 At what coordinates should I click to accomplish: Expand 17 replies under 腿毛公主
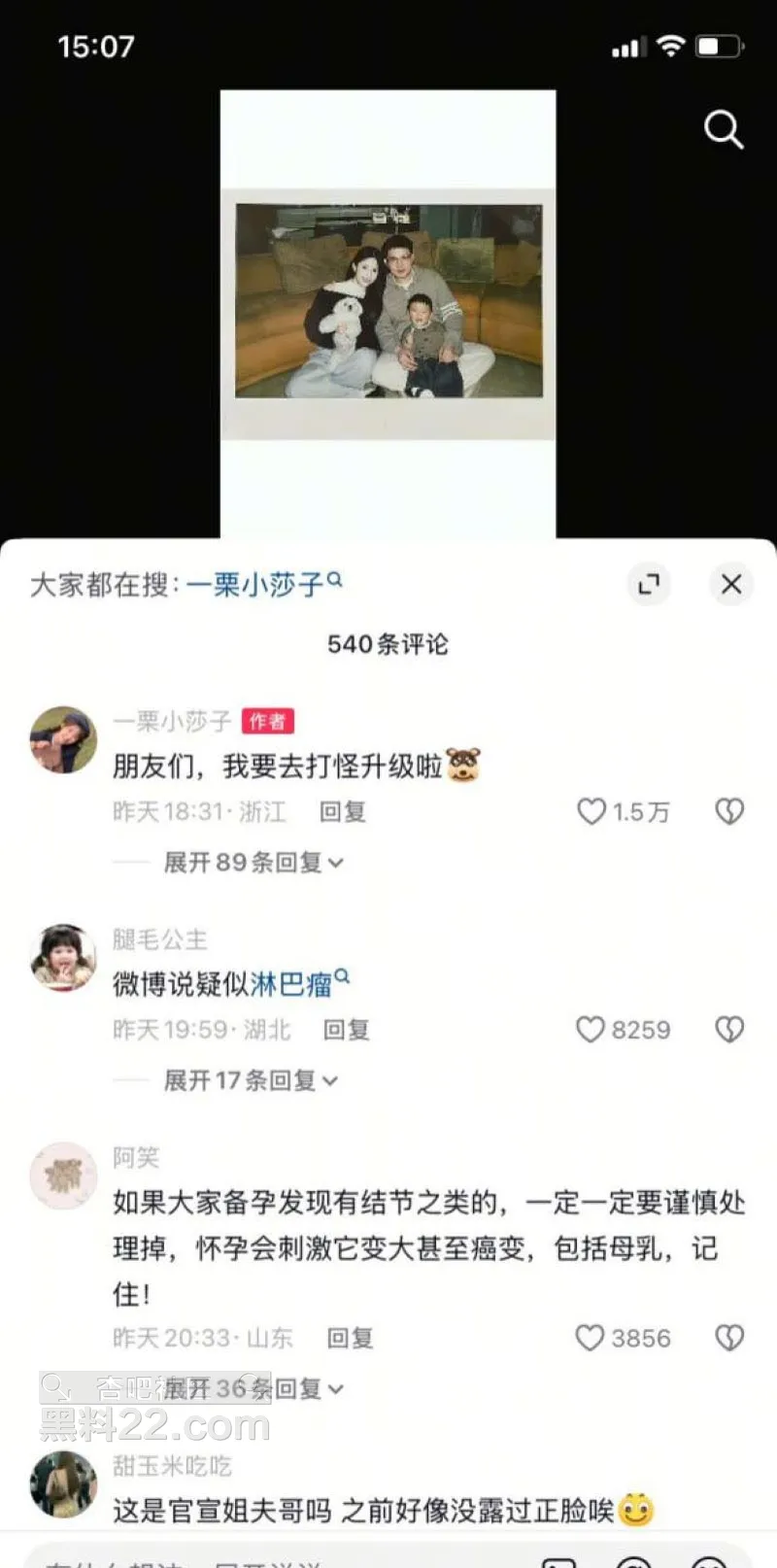[x=250, y=1080]
